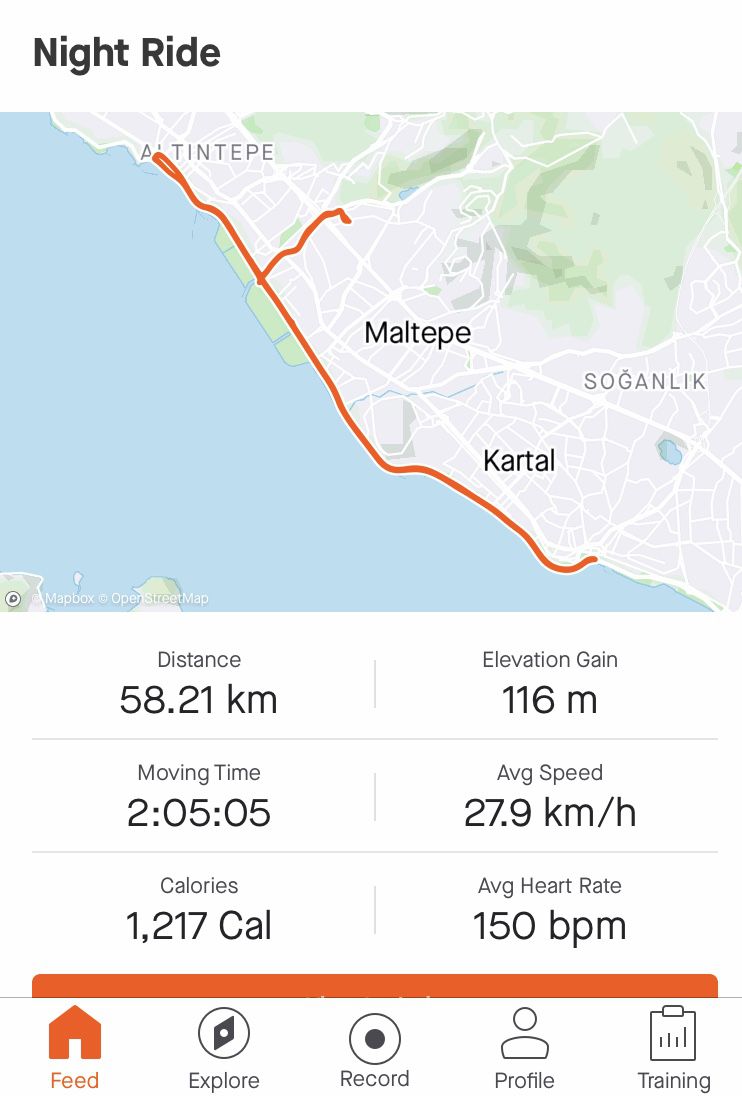Viewport: 742px width, 1096px height.
Task: Tap the Mapbox info icon on map
Action: pos(13,598)
